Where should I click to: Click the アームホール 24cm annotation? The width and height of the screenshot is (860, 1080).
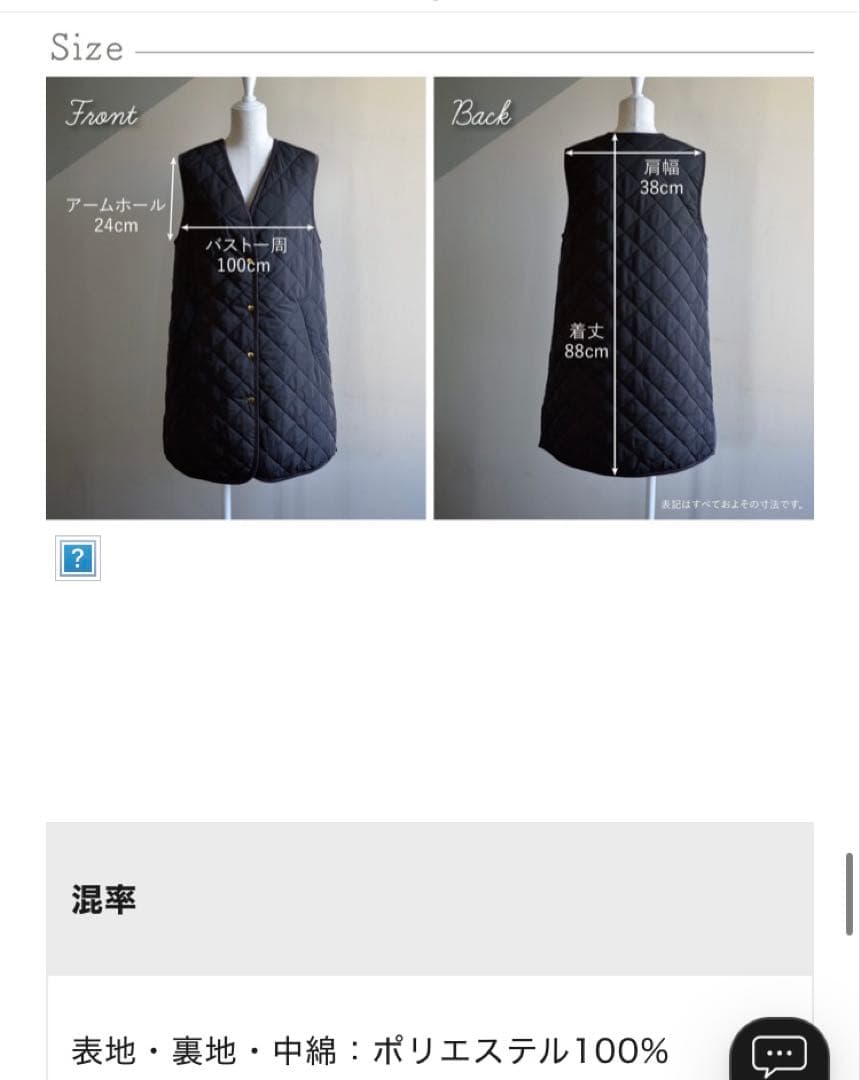coord(117,212)
